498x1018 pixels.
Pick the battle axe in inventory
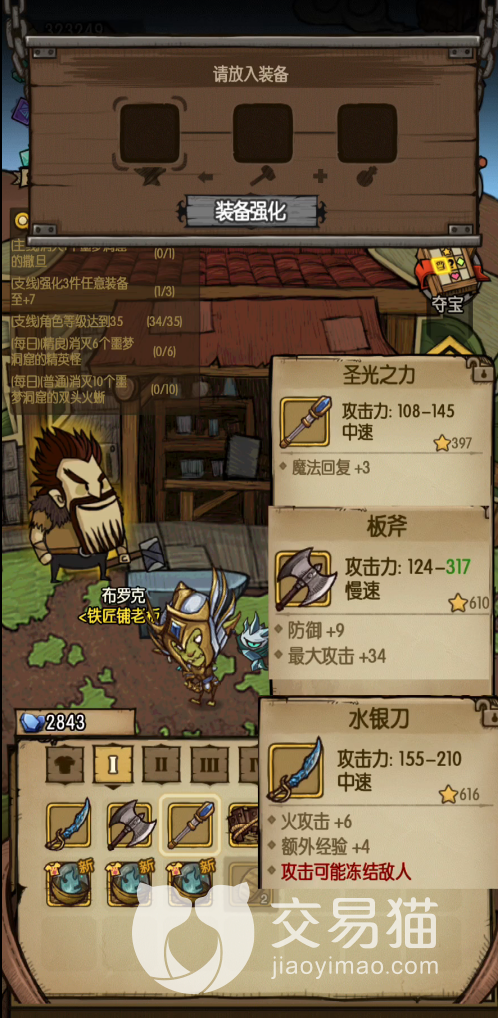[130, 825]
